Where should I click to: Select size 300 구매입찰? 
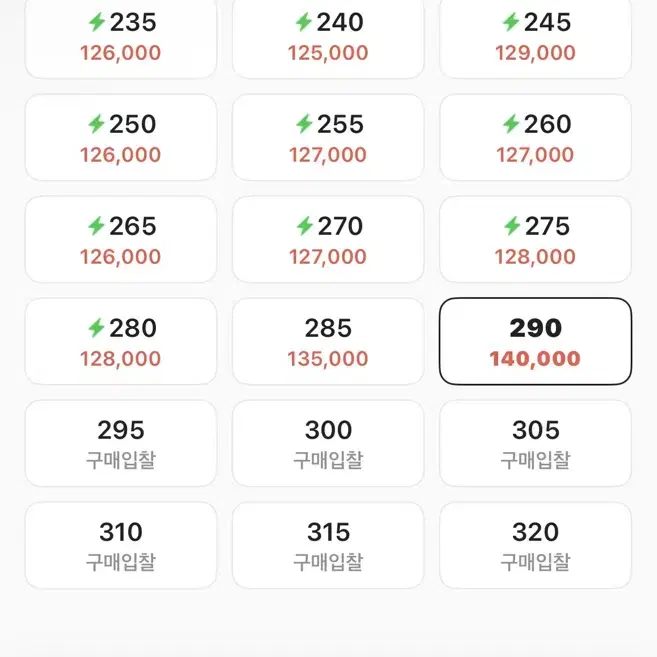click(x=328, y=444)
